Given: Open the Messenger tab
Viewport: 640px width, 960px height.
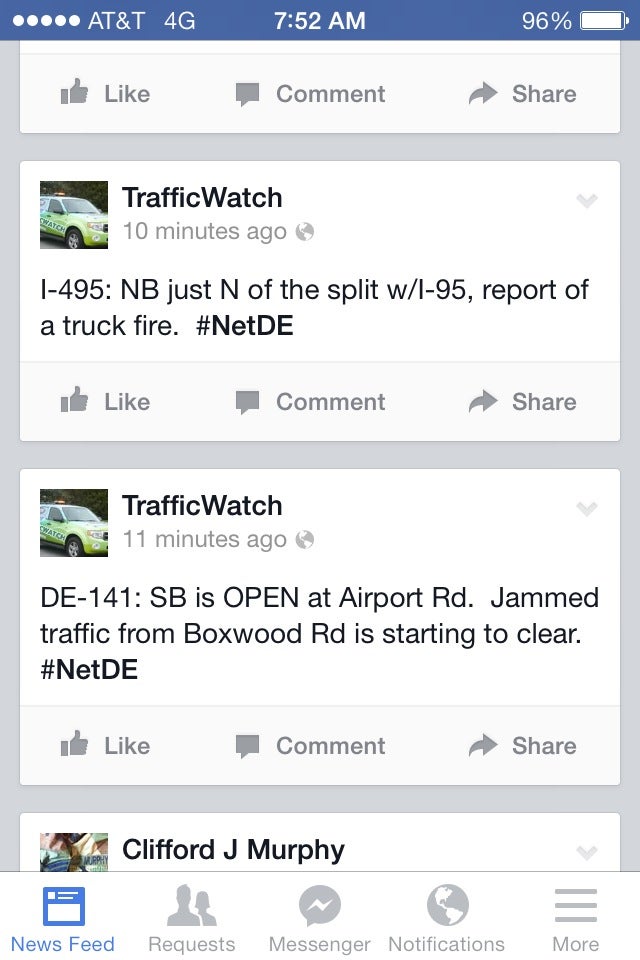Looking at the screenshot, I should [x=320, y=918].
